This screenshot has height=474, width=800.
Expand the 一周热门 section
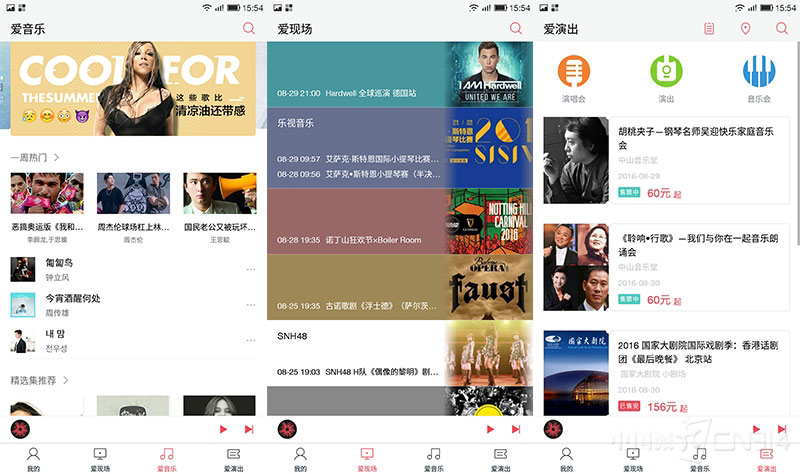[35, 157]
